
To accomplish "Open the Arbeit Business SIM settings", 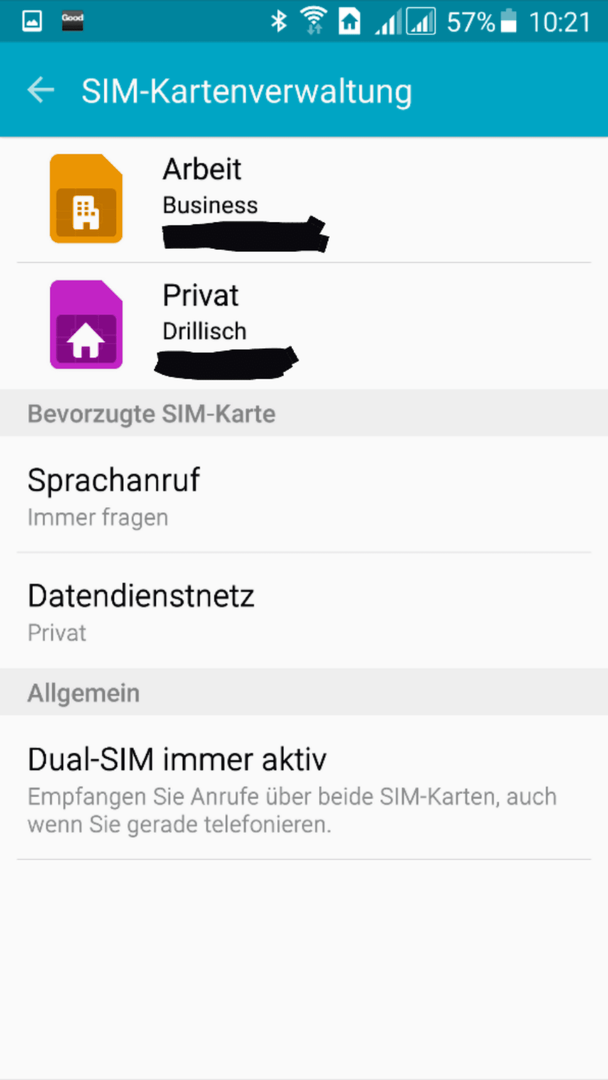I will pos(304,200).
